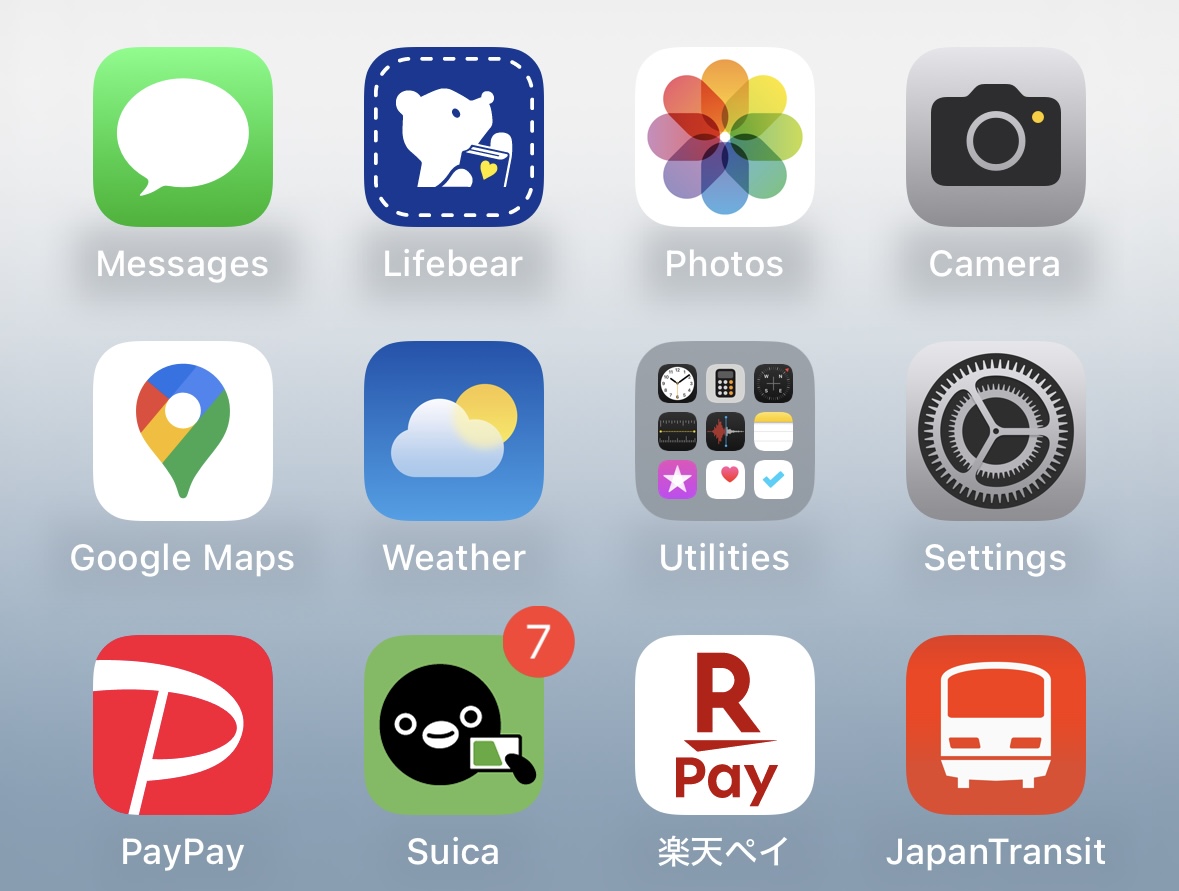The image size is (1179, 891).
Task: Open Suica with 7 notifications
Action: [x=454, y=725]
